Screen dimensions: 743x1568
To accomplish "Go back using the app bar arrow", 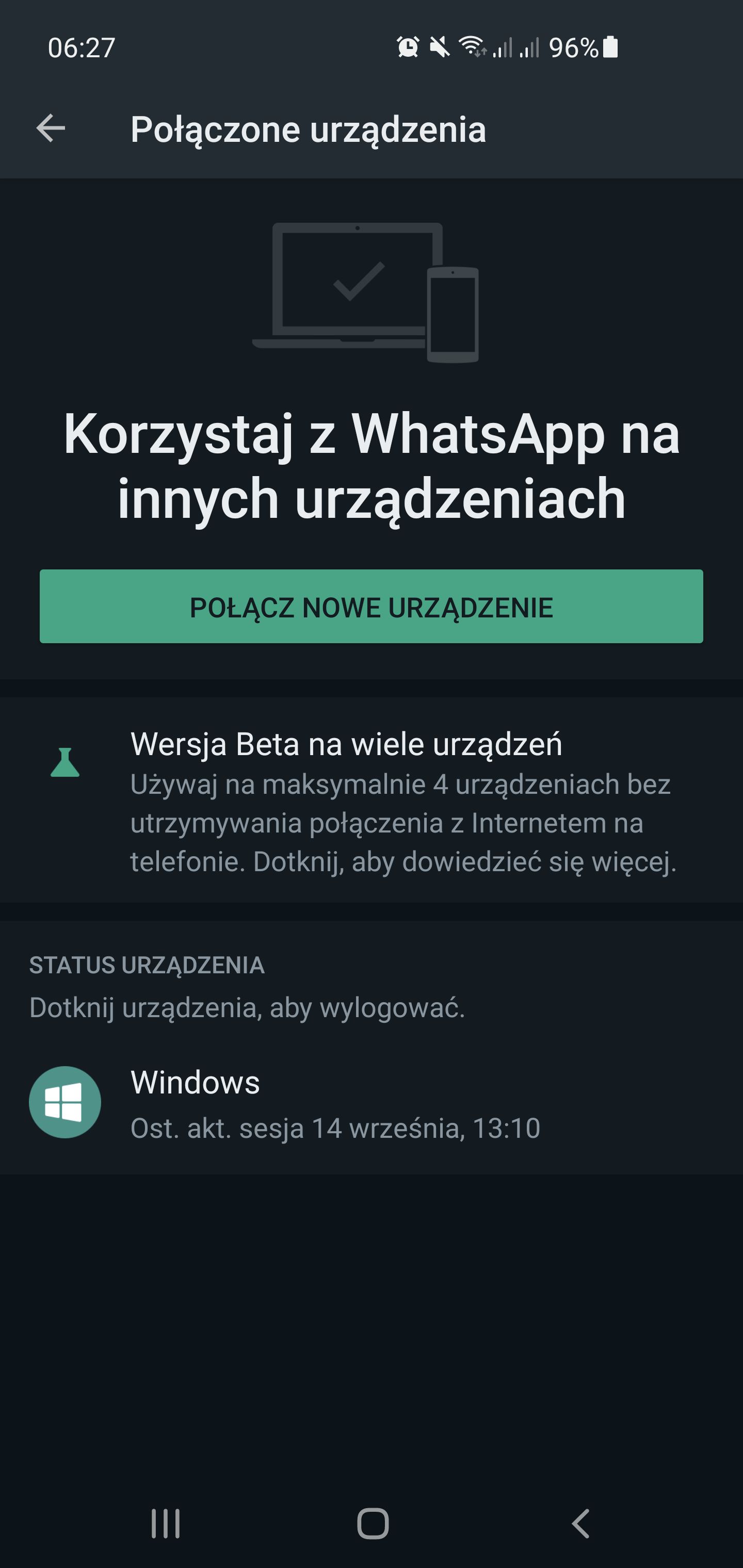I will click(51, 128).
